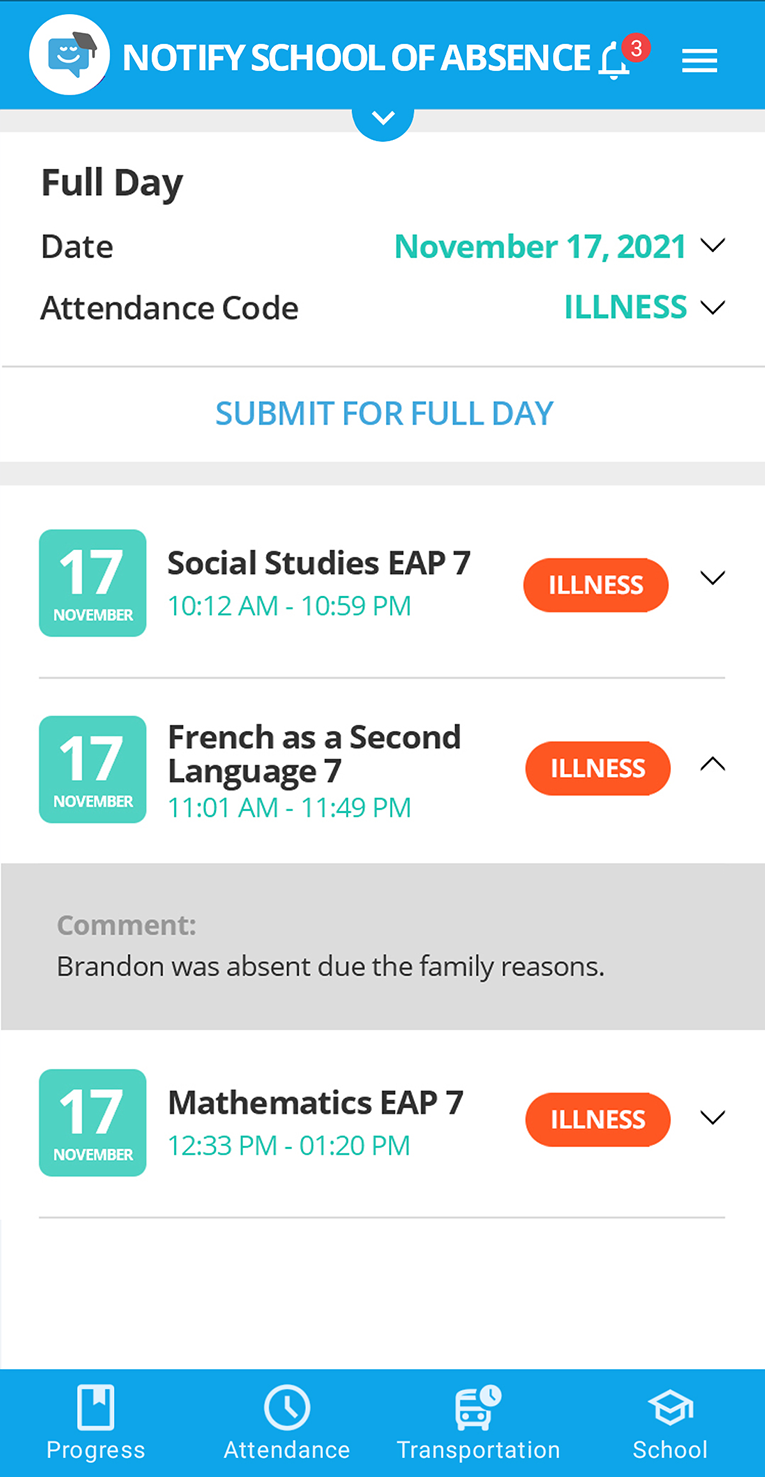The image size is (765, 1477).
Task: Open the hamburger menu
Action: tap(699, 62)
